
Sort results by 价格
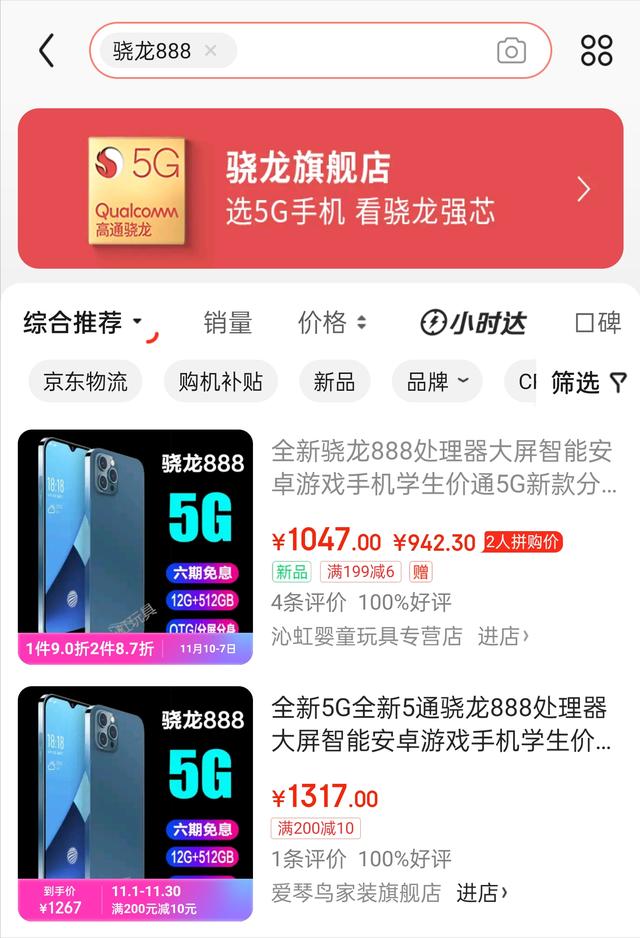[x=332, y=322]
